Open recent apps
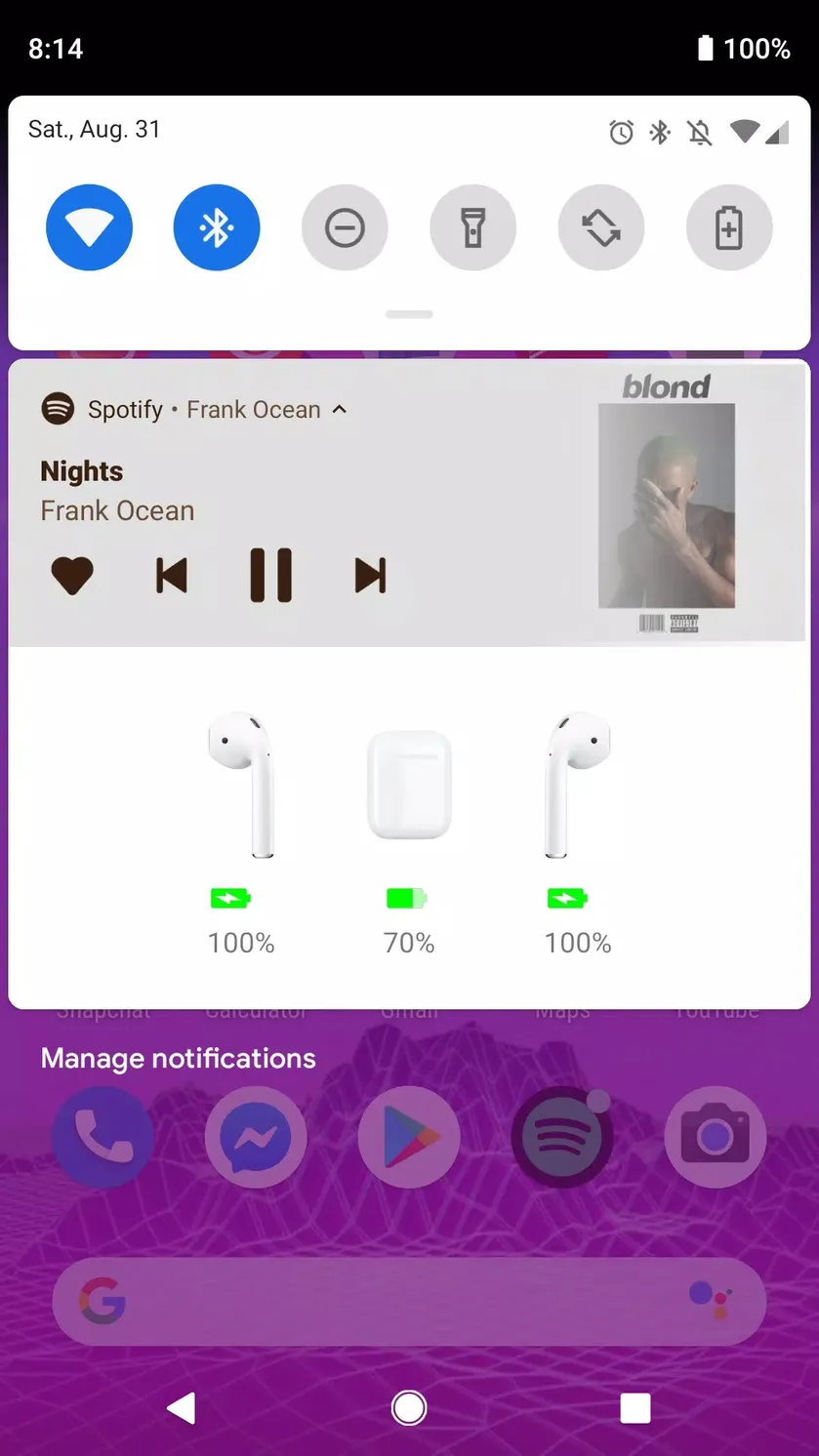 point(635,1408)
